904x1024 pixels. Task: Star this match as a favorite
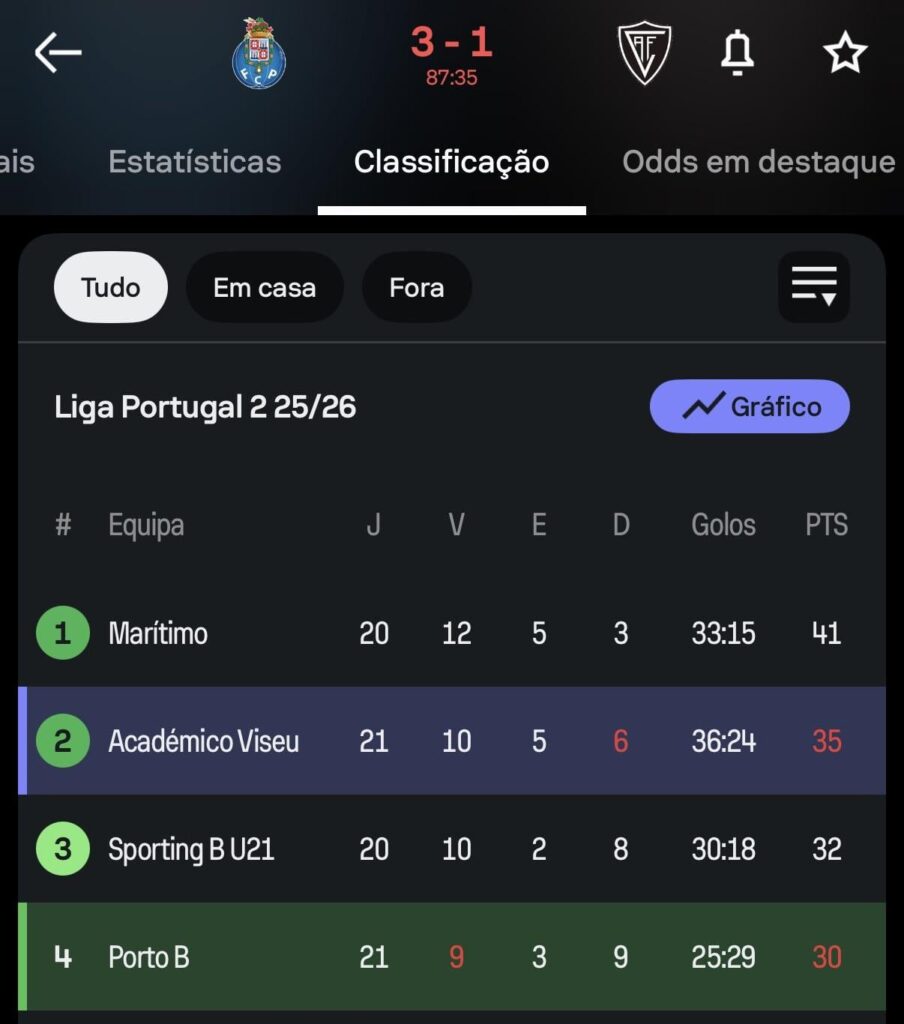pyautogui.click(x=845, y=52)
